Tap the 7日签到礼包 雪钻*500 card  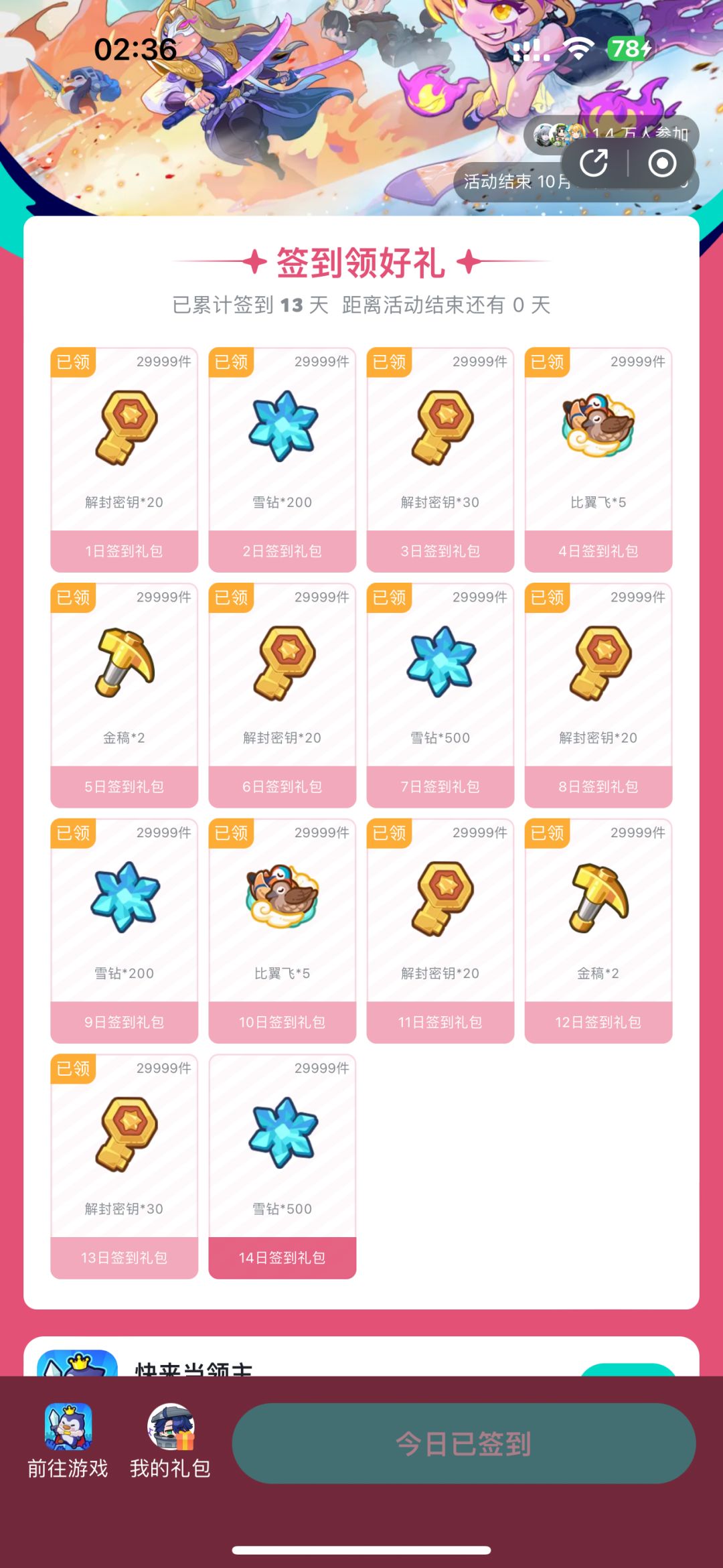coord(440,695)
